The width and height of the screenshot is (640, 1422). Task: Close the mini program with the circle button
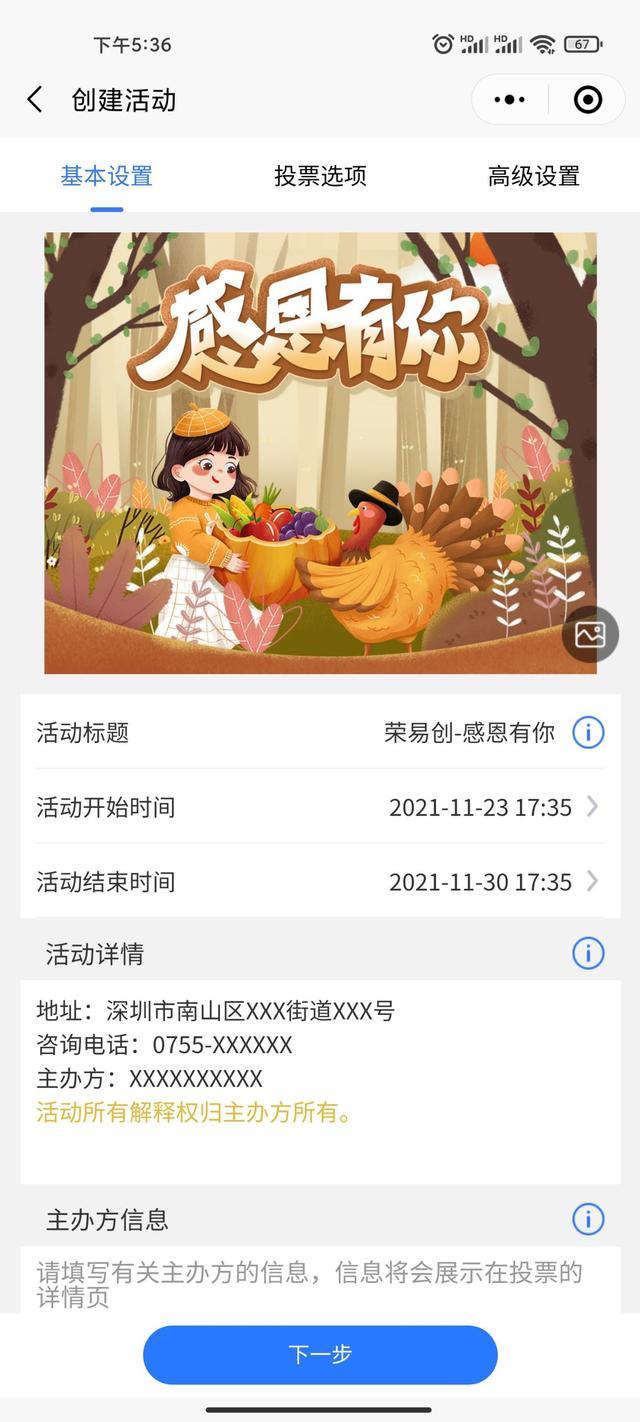coord(588,100)
